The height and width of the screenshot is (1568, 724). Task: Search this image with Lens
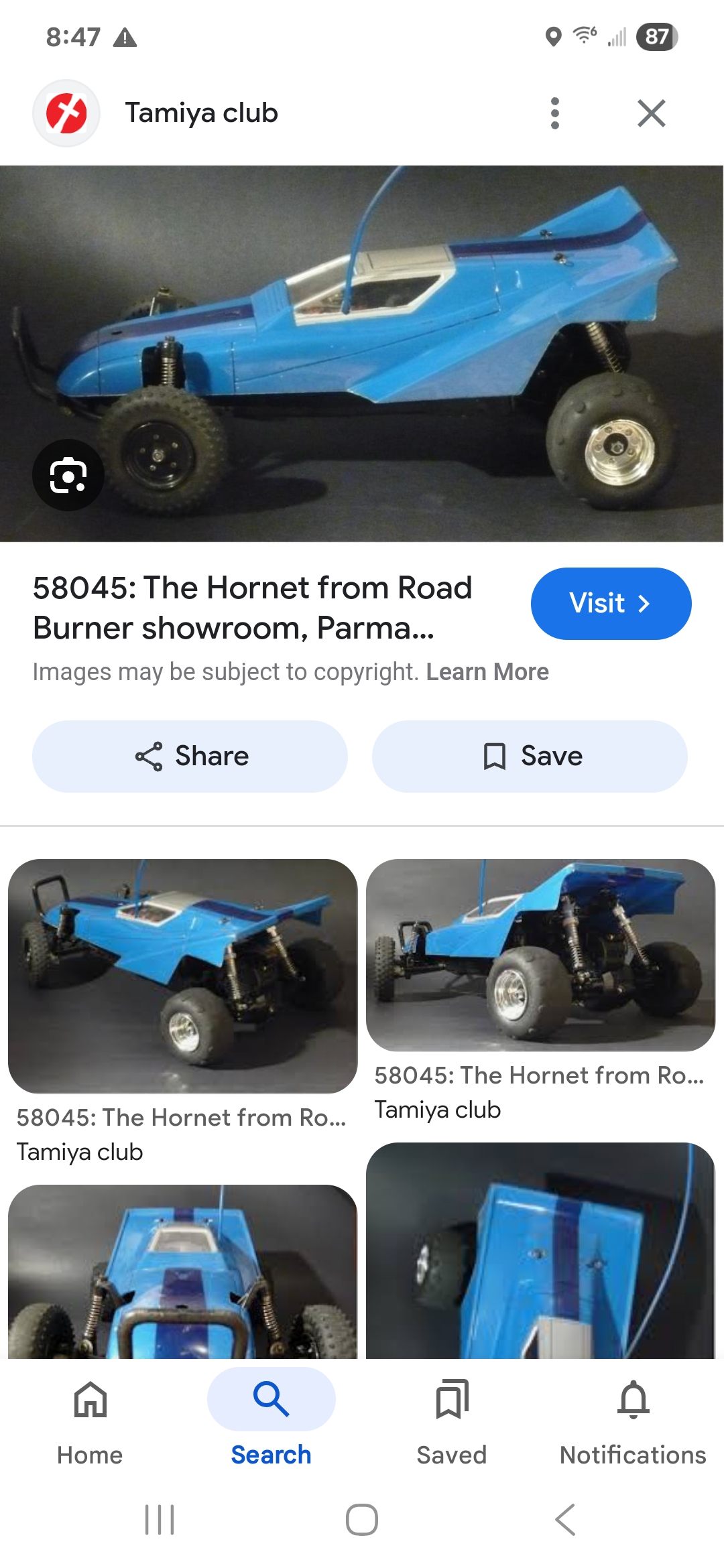(68, 475)
